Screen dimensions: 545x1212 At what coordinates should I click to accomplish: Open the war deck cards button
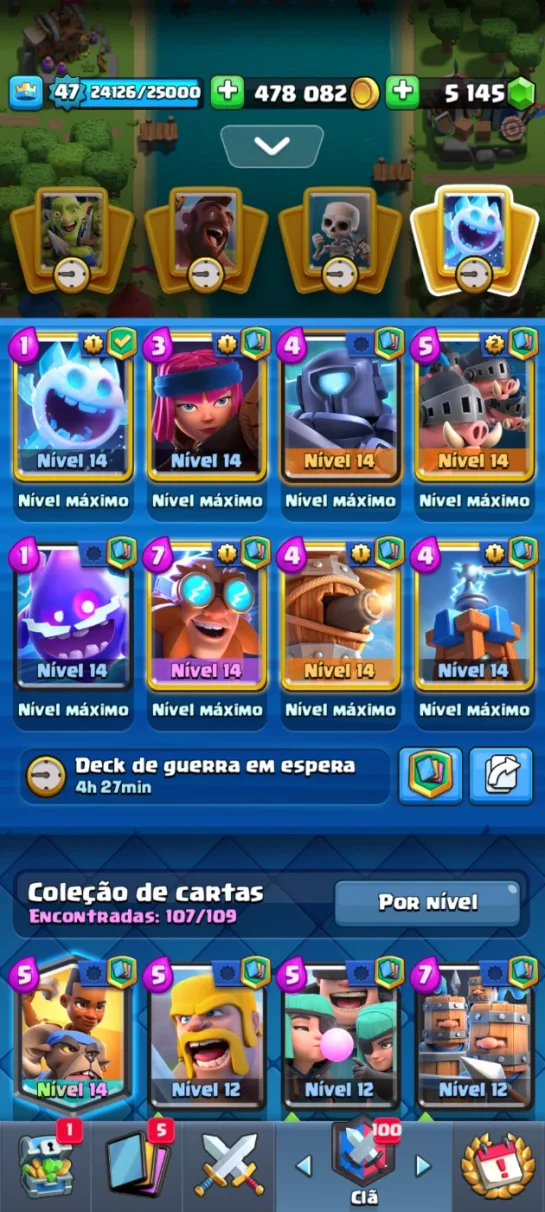pyautogui.click(x=430, y=775)
